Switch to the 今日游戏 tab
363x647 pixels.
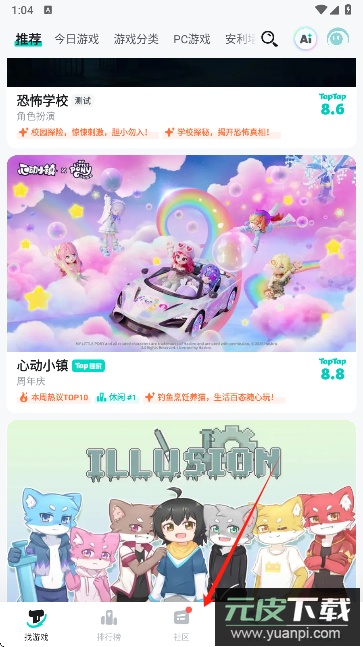77,39
